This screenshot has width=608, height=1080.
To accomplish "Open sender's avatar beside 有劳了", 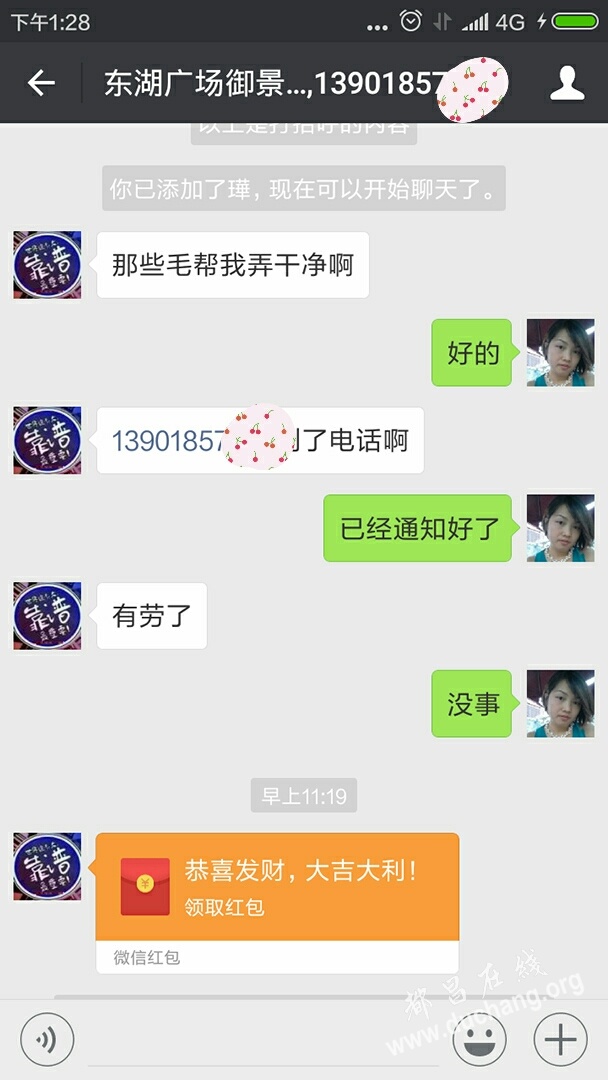I will coord(47,616).
